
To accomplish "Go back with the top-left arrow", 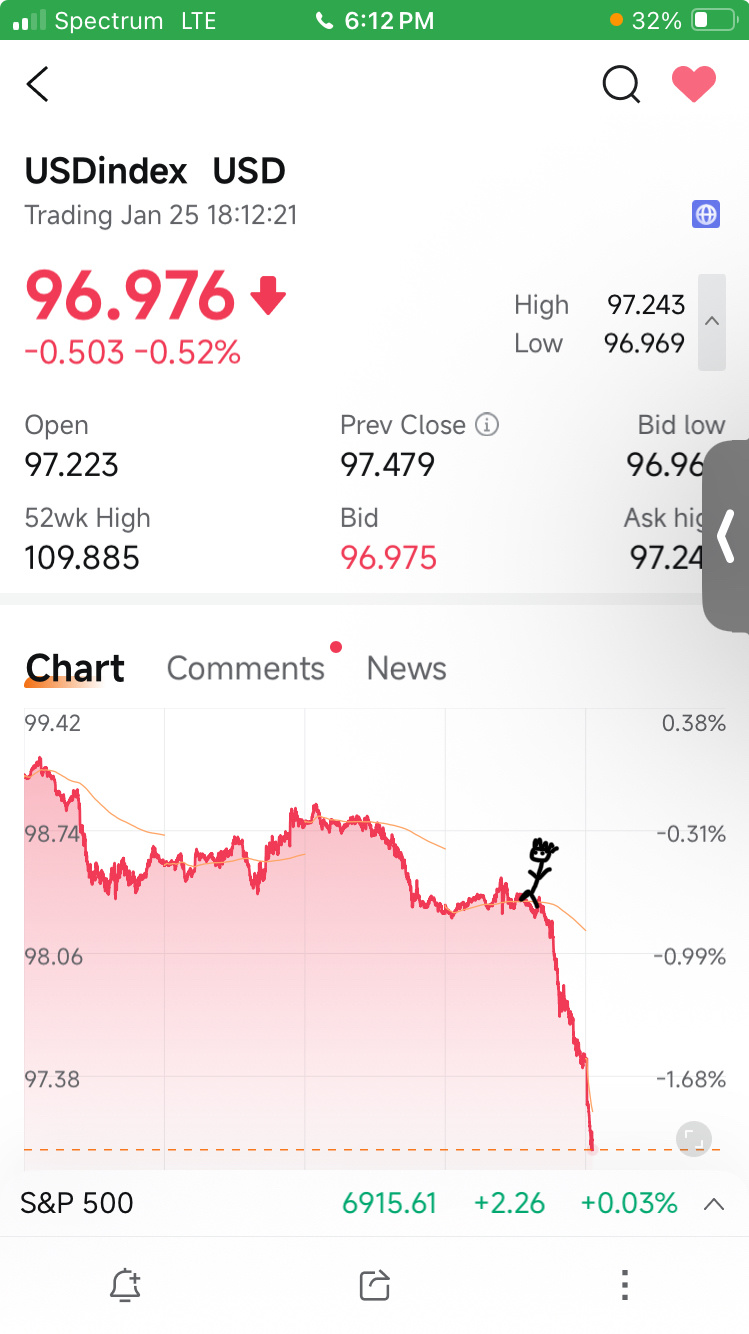I will (37, 85).
